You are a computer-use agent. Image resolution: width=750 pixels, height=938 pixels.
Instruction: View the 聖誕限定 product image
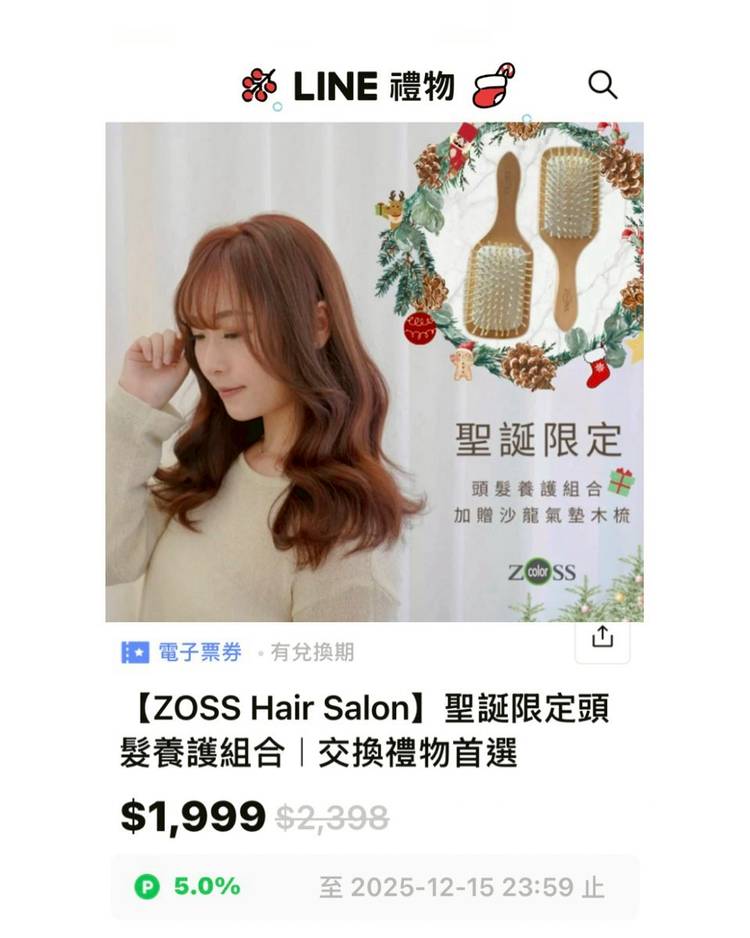click(x=374, y=372)
